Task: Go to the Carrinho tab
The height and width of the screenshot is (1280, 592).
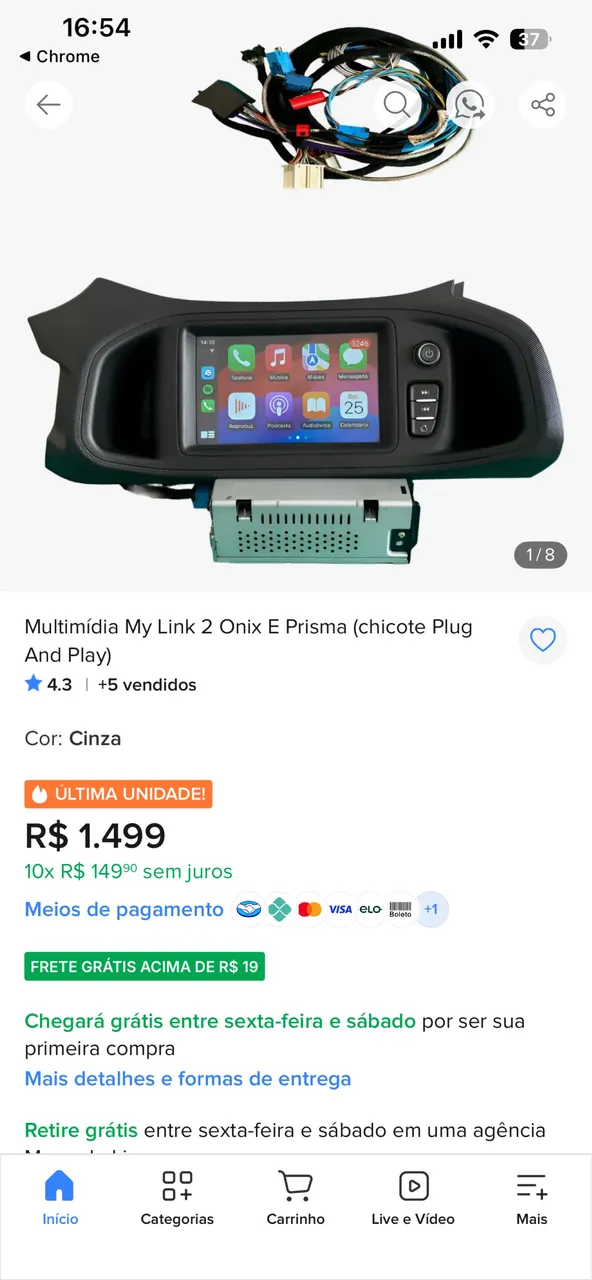Action: [x=295, y=1198]
